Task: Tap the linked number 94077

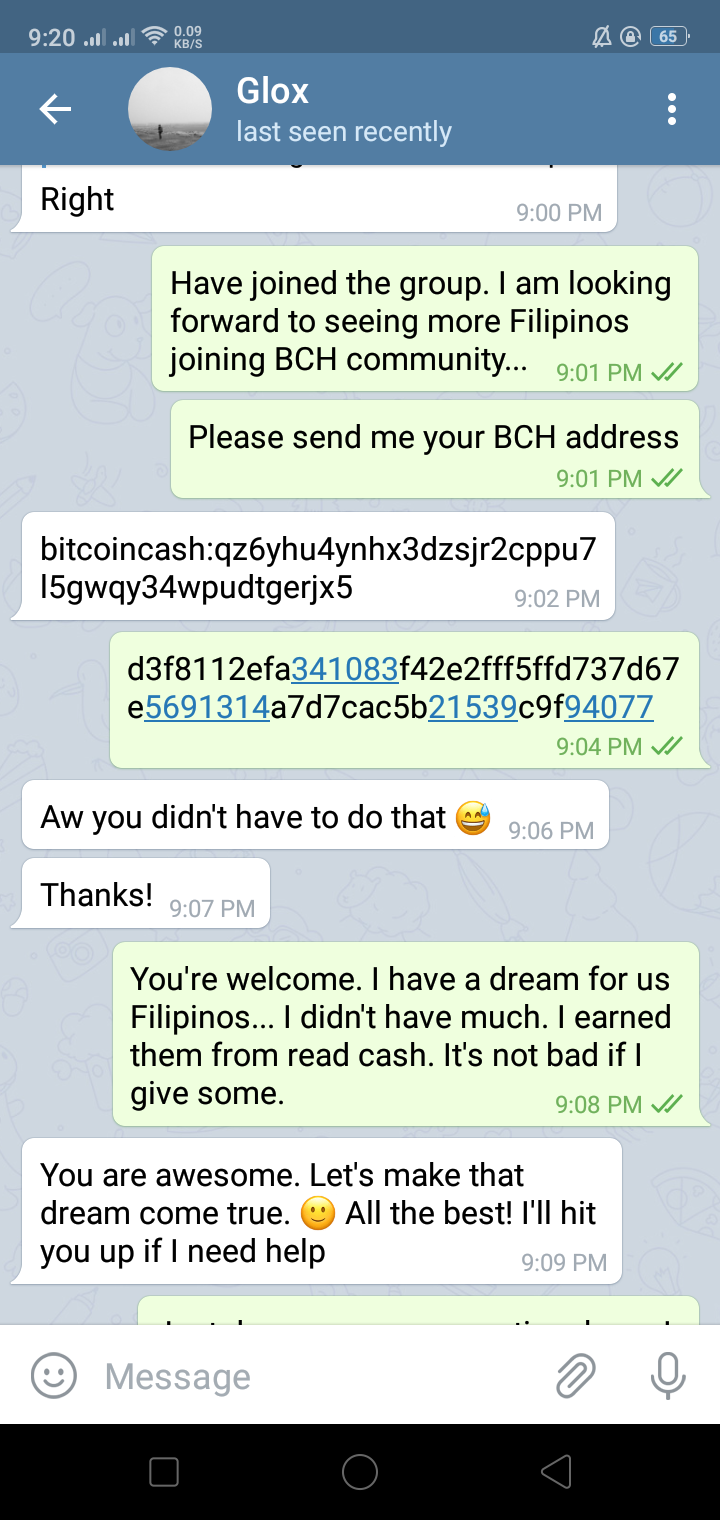Action: tap(608, 707)
